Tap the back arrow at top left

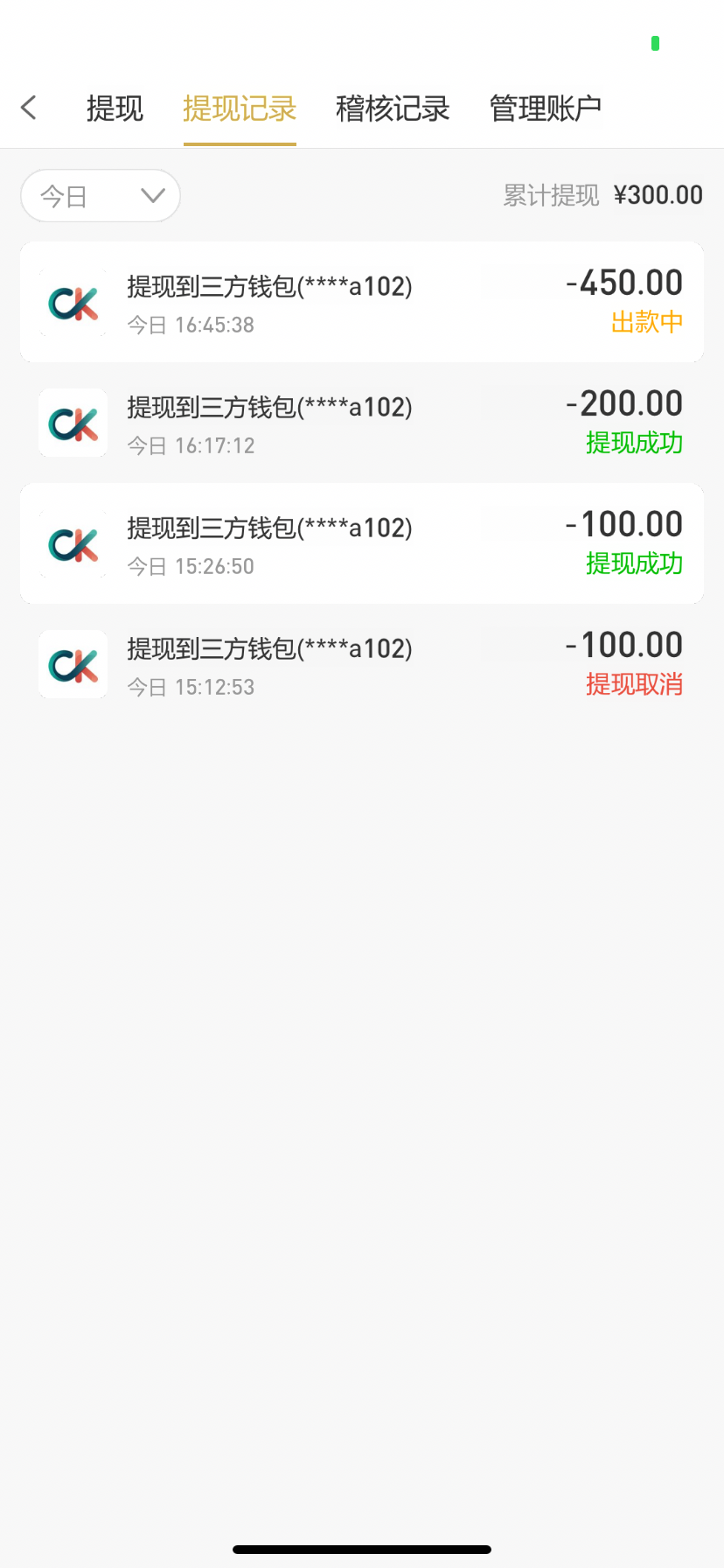pyautogui.click(x=29, y=107)
